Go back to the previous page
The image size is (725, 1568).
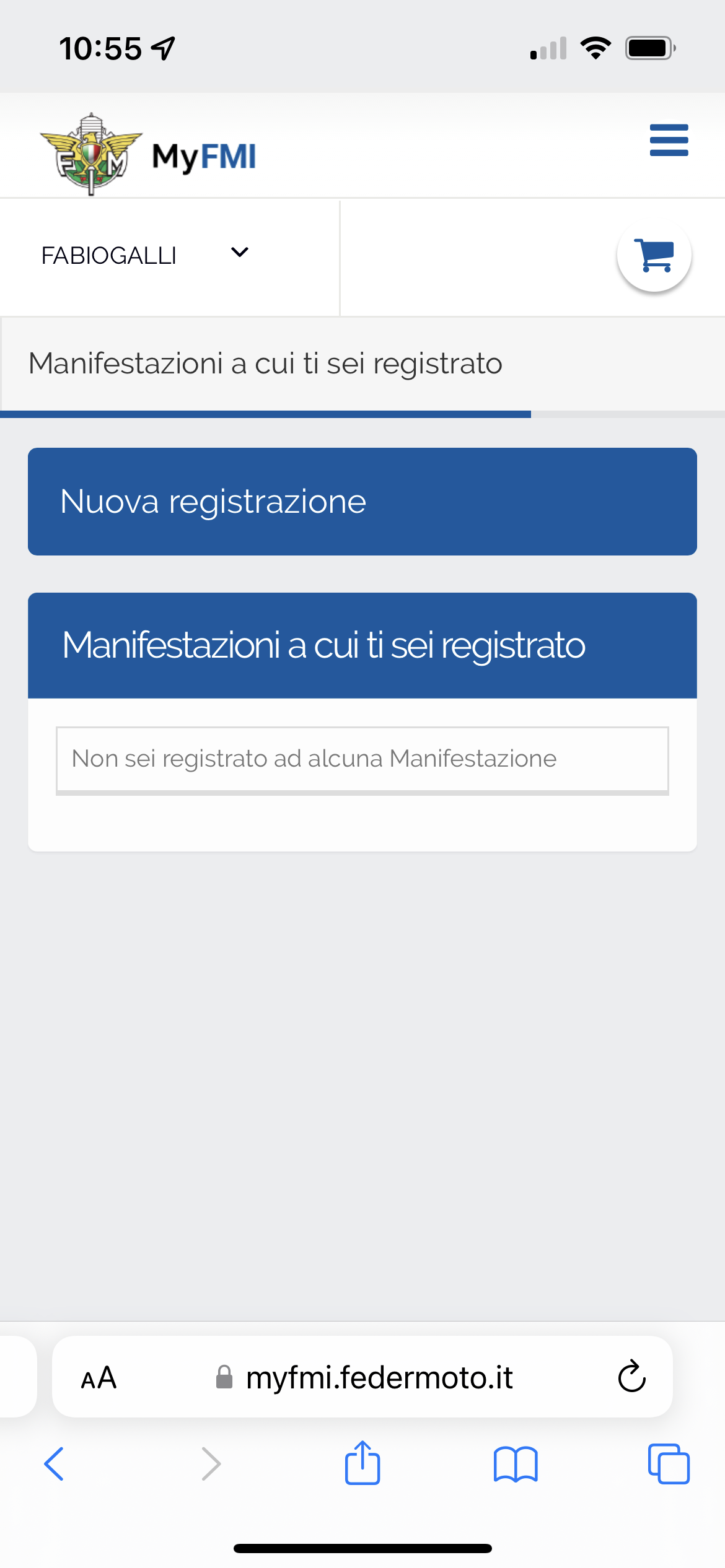pos(55,1464)
